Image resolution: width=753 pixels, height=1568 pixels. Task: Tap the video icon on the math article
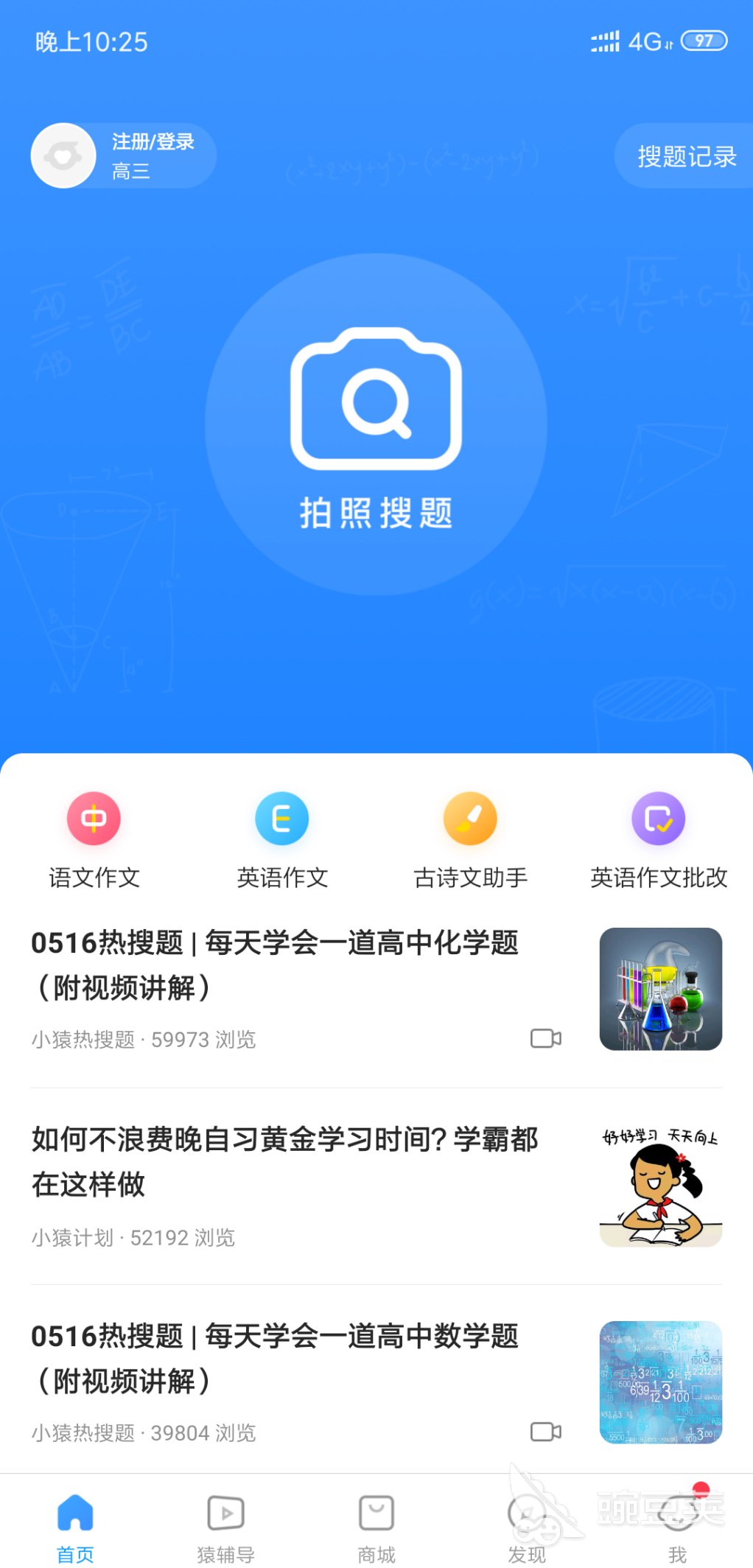click(544, 1430)
